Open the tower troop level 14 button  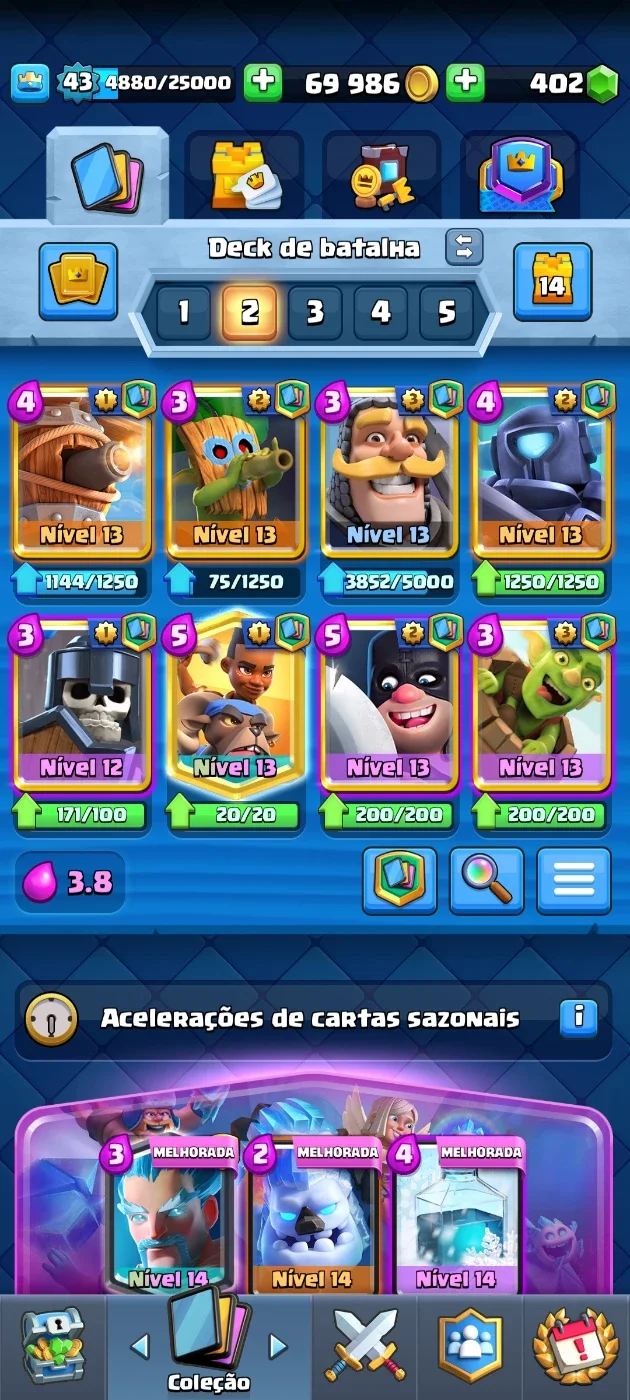click(552, 282)
